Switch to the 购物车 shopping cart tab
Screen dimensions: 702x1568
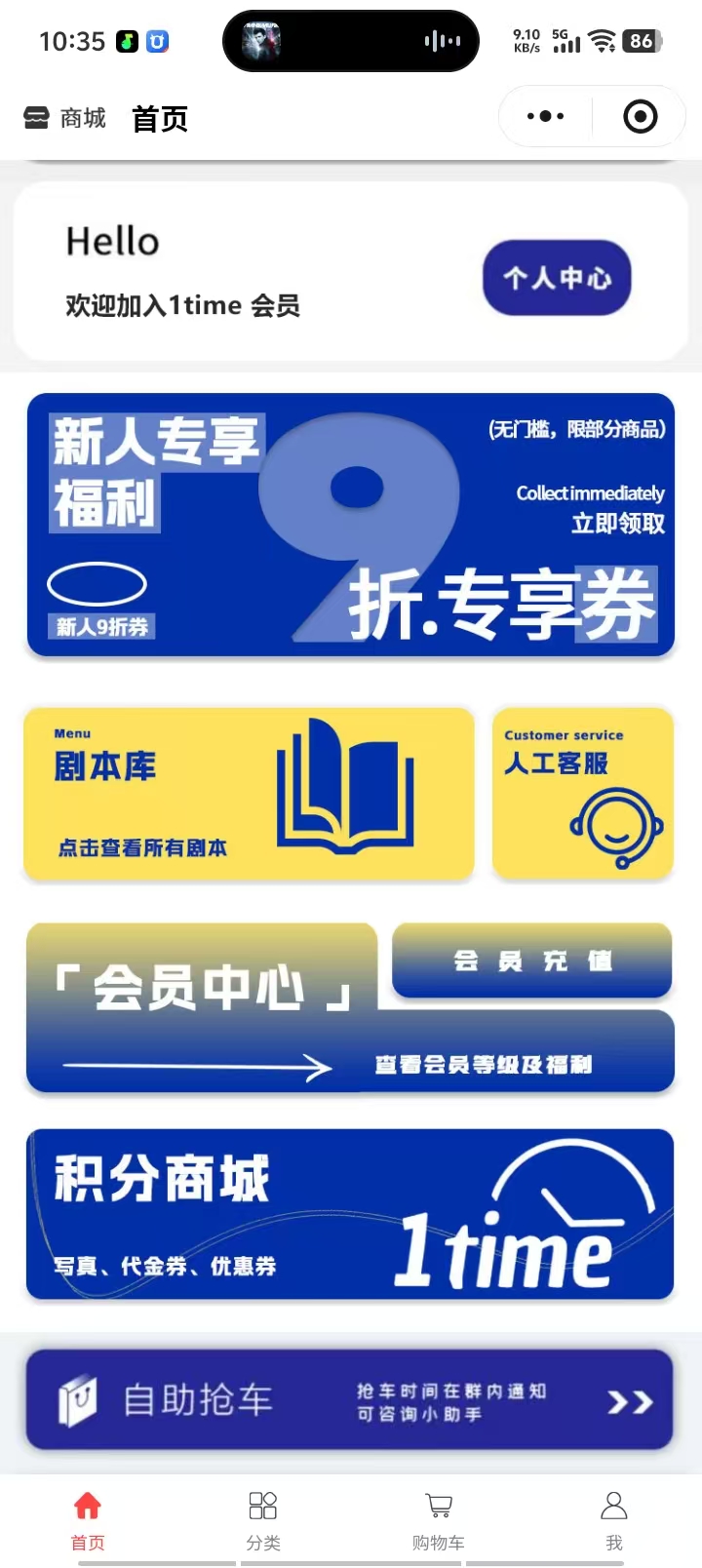(439, 1519)
